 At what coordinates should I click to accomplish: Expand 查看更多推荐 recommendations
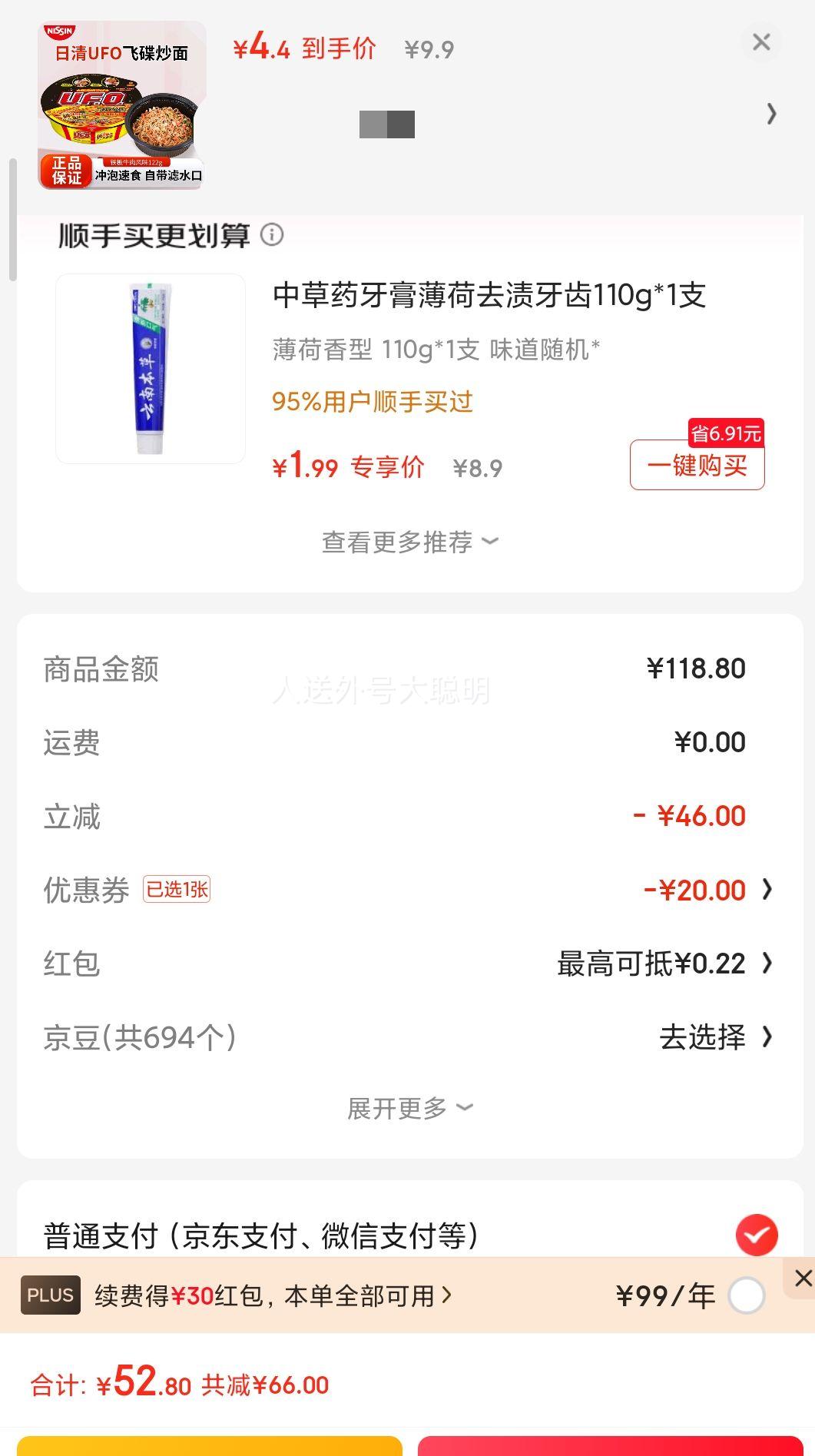407,542
